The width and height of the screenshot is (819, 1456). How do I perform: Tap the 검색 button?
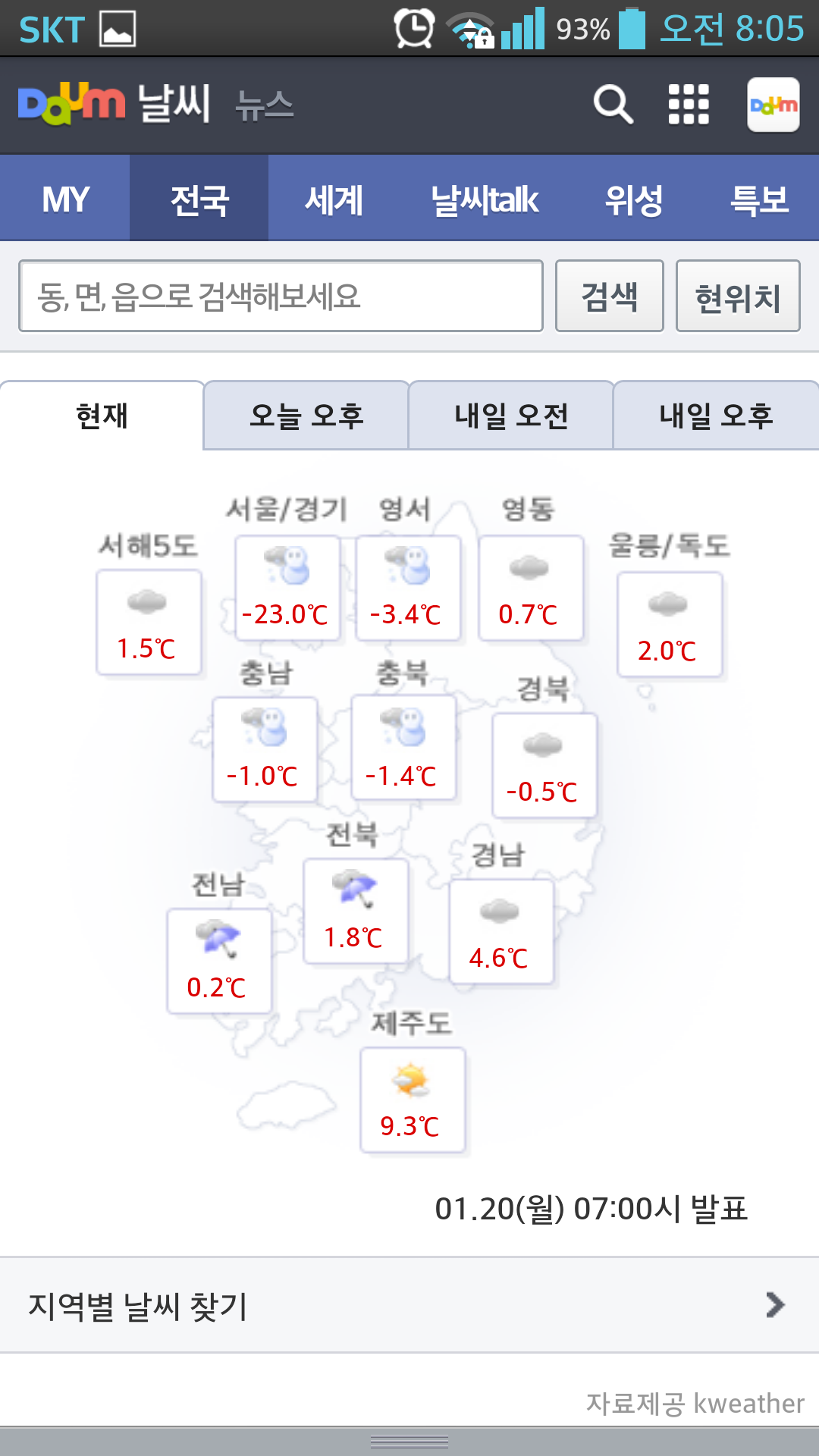(609, 296)
